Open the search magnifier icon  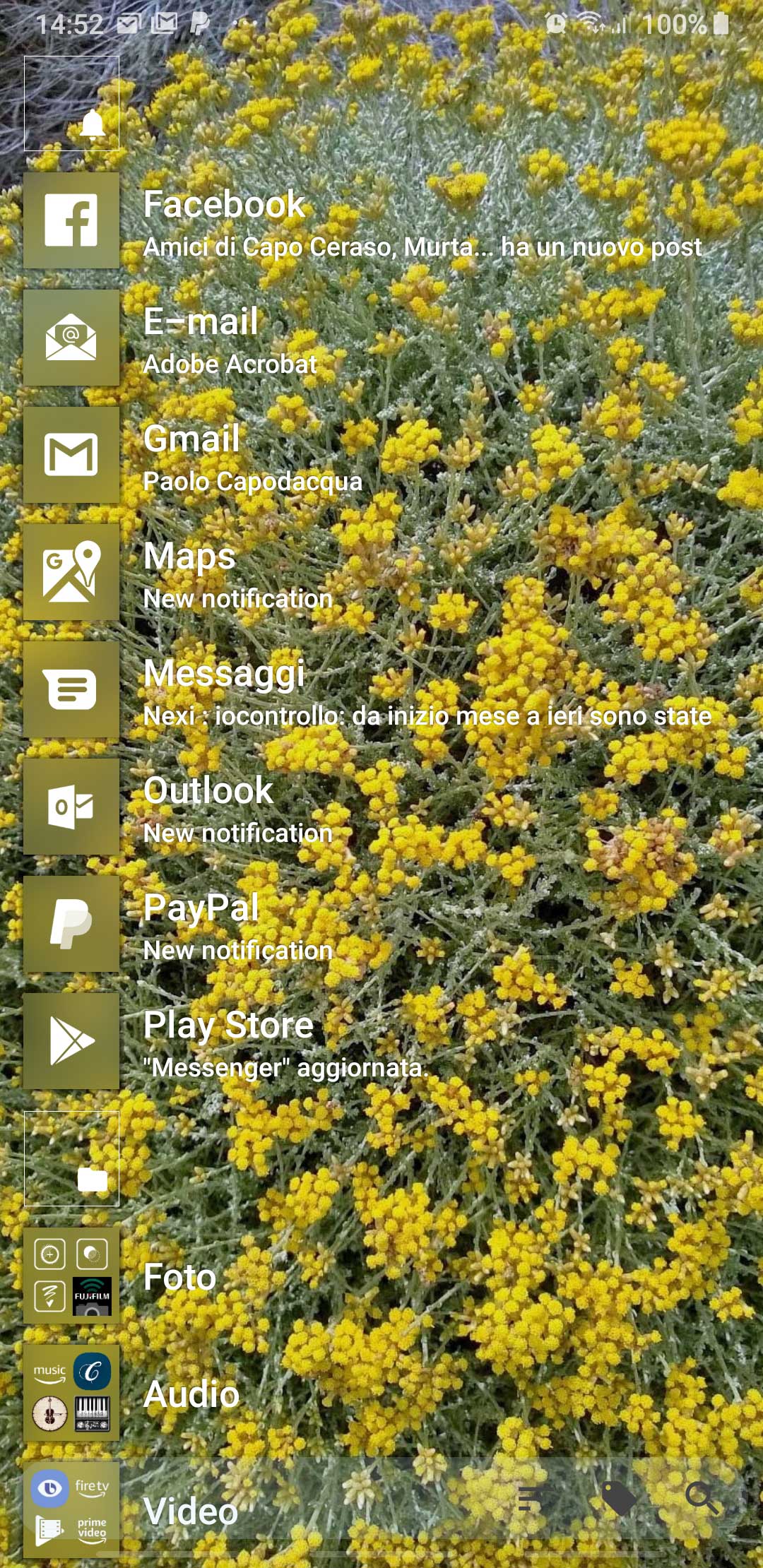[x=702, y=1497]
